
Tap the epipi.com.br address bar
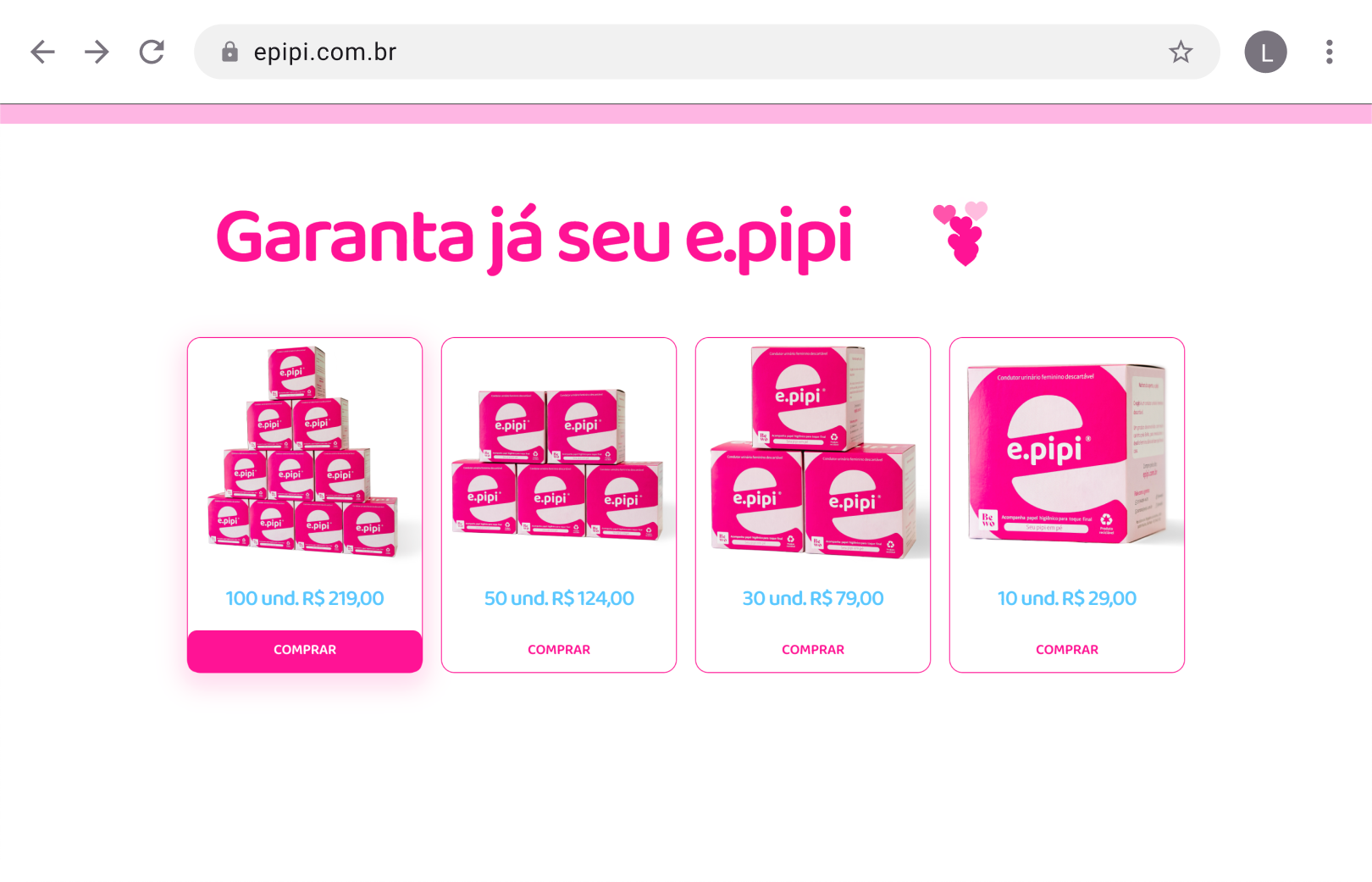(678, 53)
